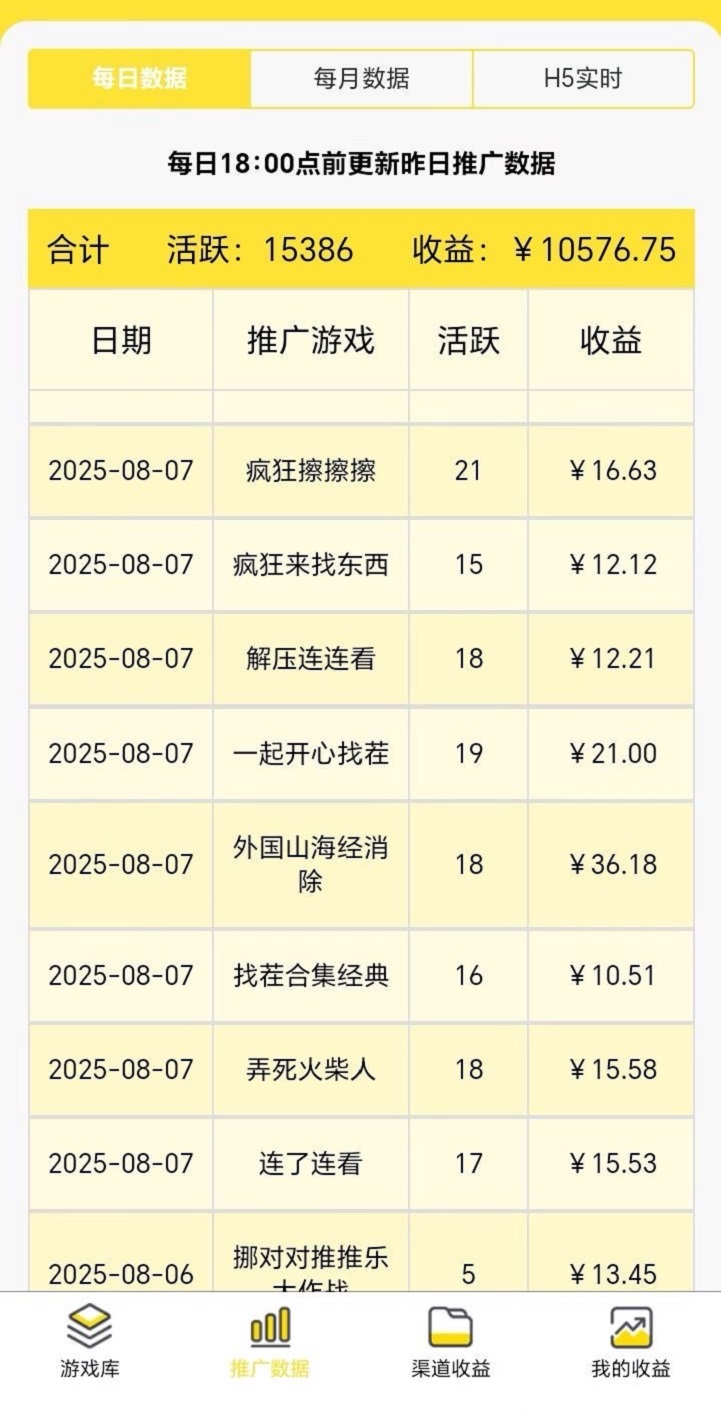Click the 日期 column header
This screenshot has width=721, height=1410.
pos(120,341)
